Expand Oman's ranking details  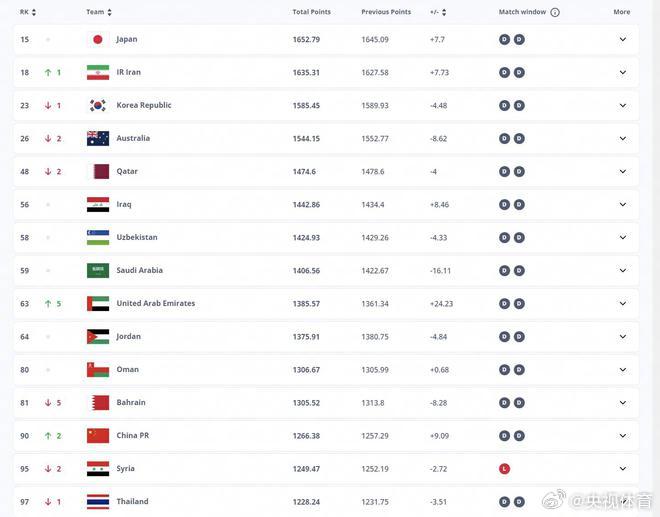pyautogui.click(x=622, y=370)
